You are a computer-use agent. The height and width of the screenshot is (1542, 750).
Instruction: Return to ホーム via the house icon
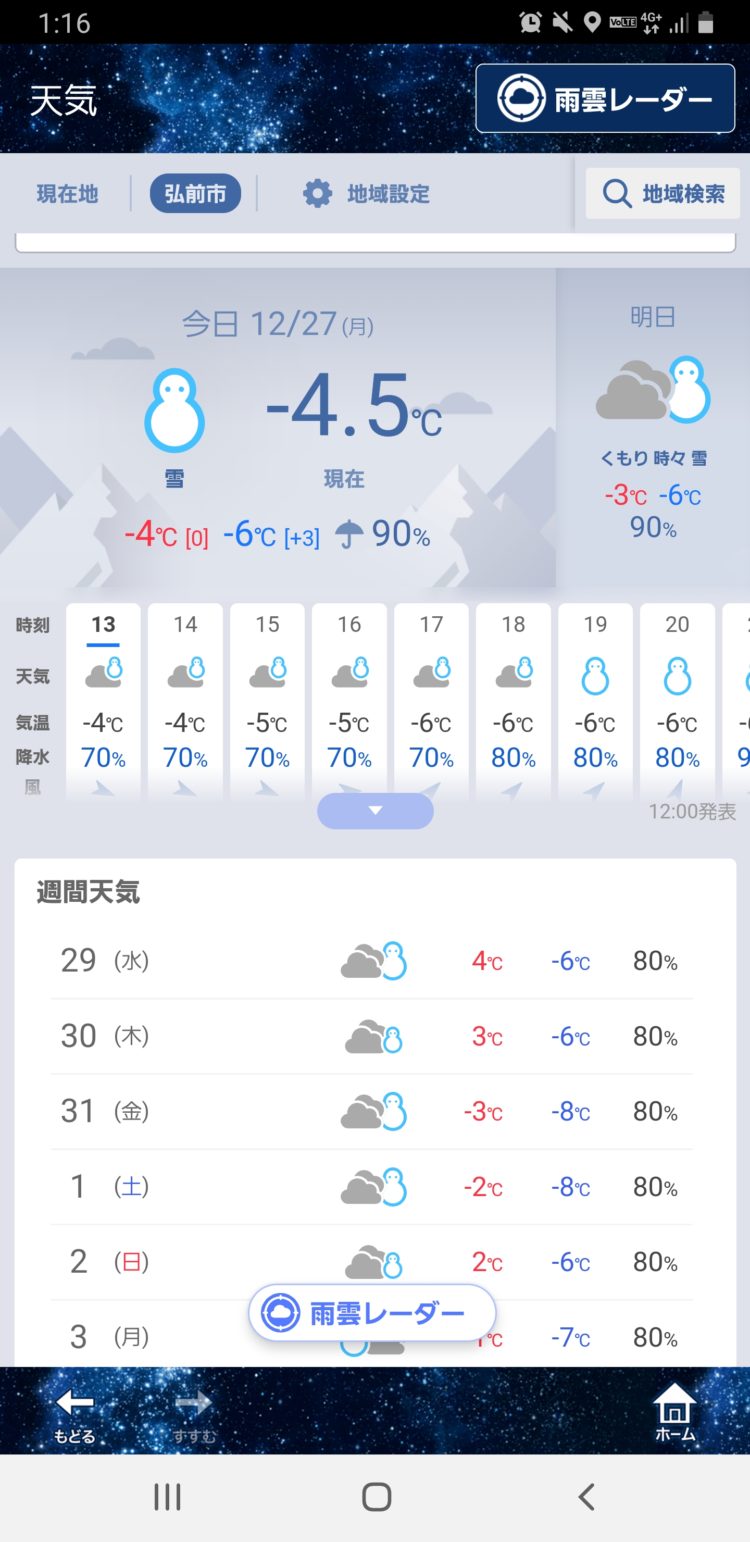675,1411
